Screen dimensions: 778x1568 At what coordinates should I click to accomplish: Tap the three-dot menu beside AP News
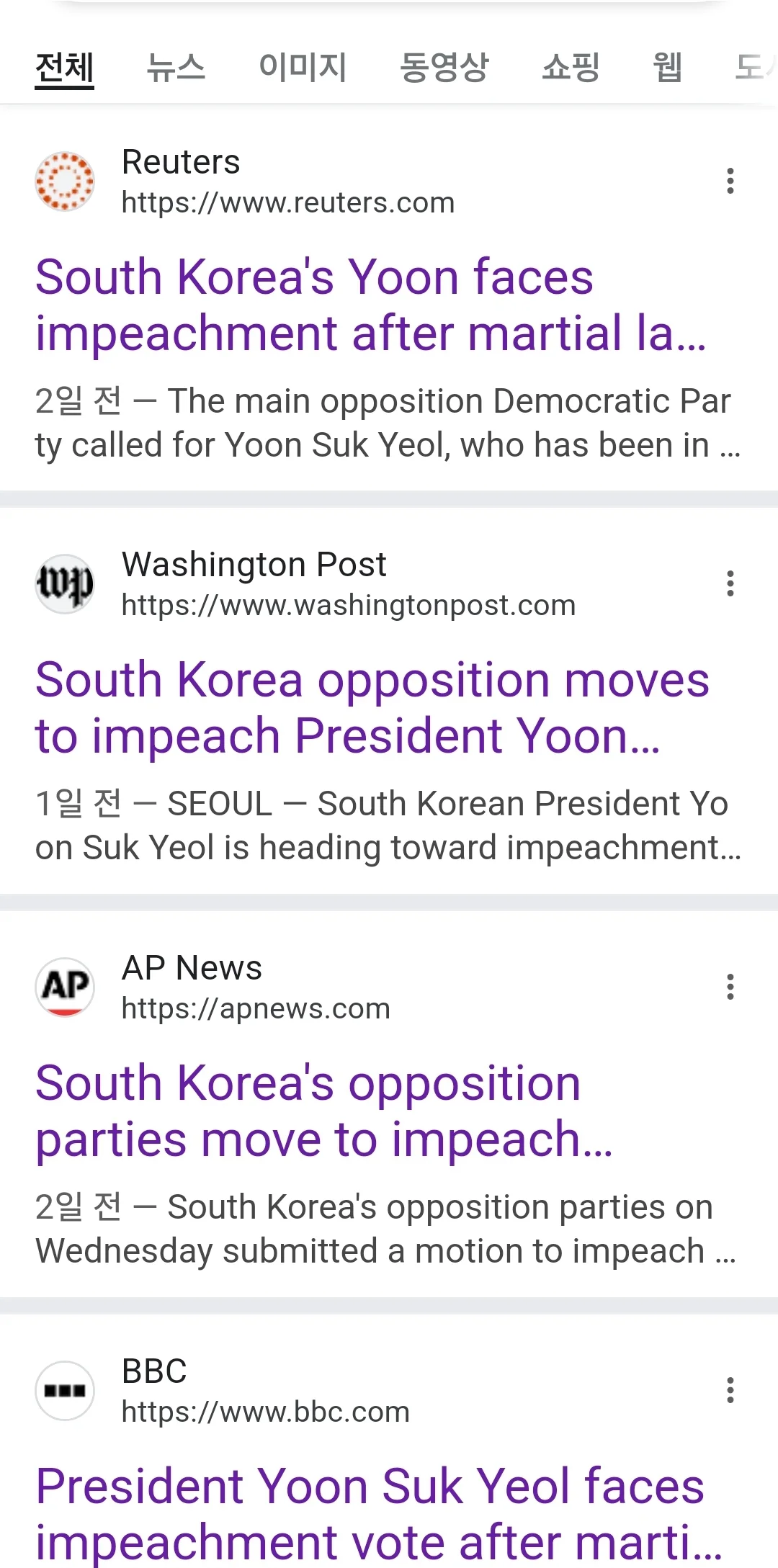click(730, 987)
